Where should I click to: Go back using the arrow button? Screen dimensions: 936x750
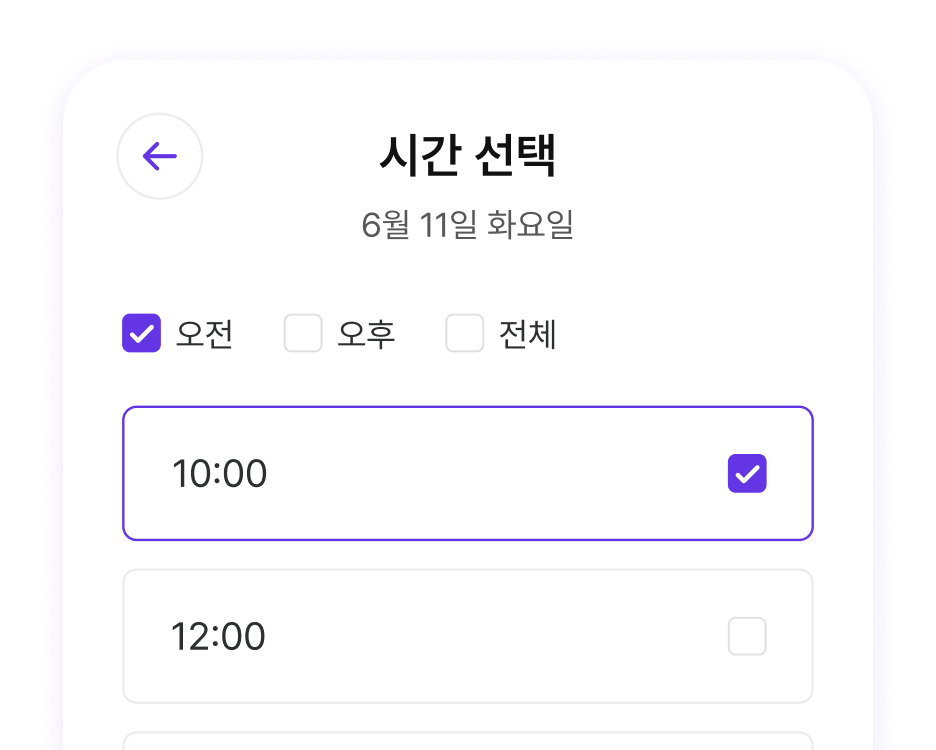(160, 156)
